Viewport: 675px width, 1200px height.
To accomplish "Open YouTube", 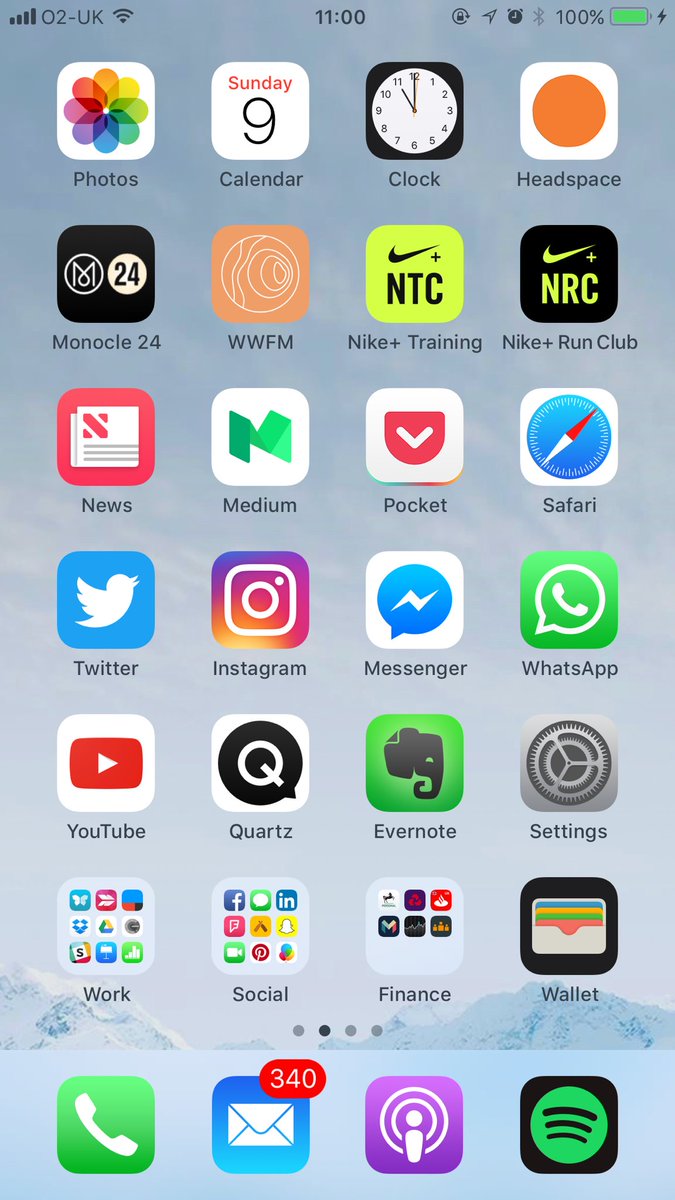I will (106, 763).
